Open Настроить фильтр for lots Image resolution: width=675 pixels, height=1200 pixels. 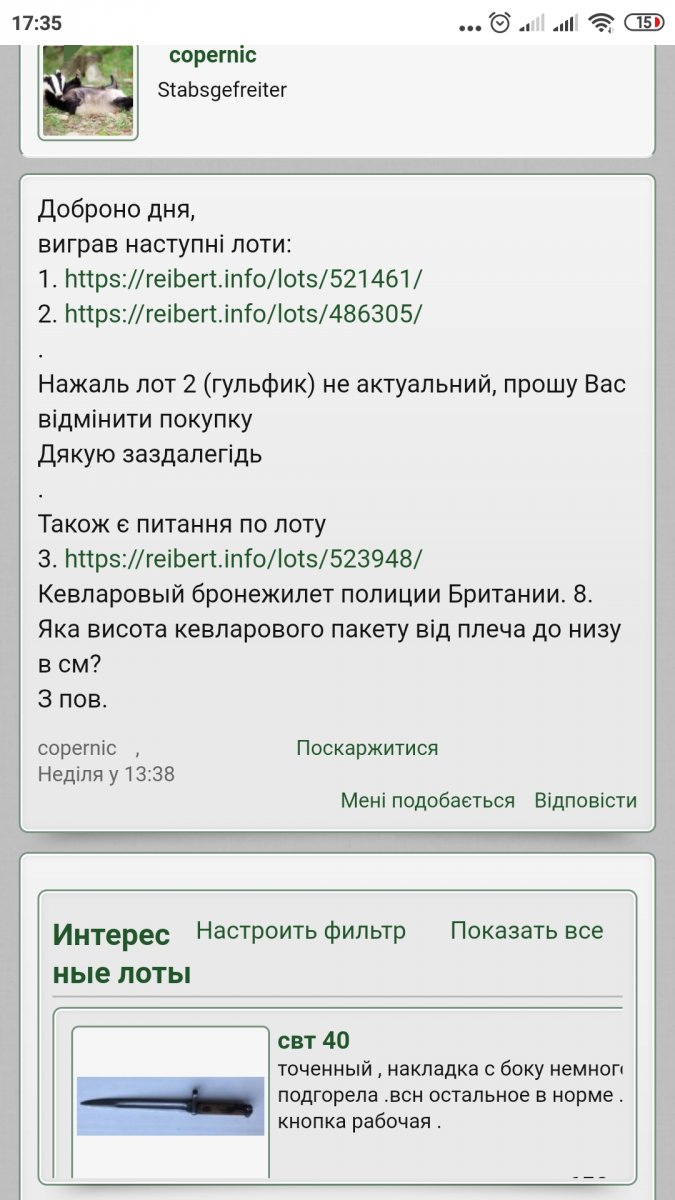[301, 931]
